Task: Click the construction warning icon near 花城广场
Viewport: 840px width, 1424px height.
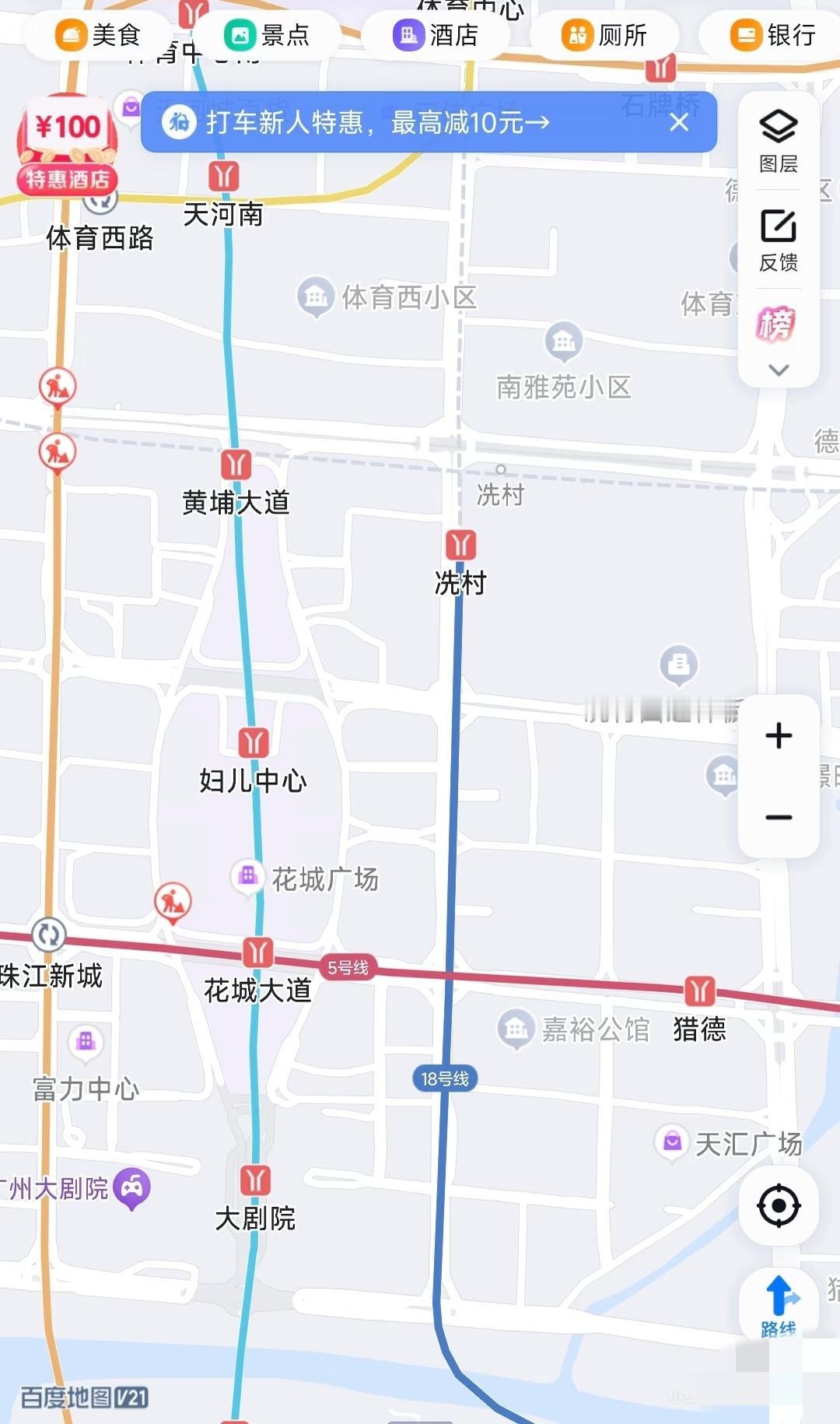Action: click(173, 901)
